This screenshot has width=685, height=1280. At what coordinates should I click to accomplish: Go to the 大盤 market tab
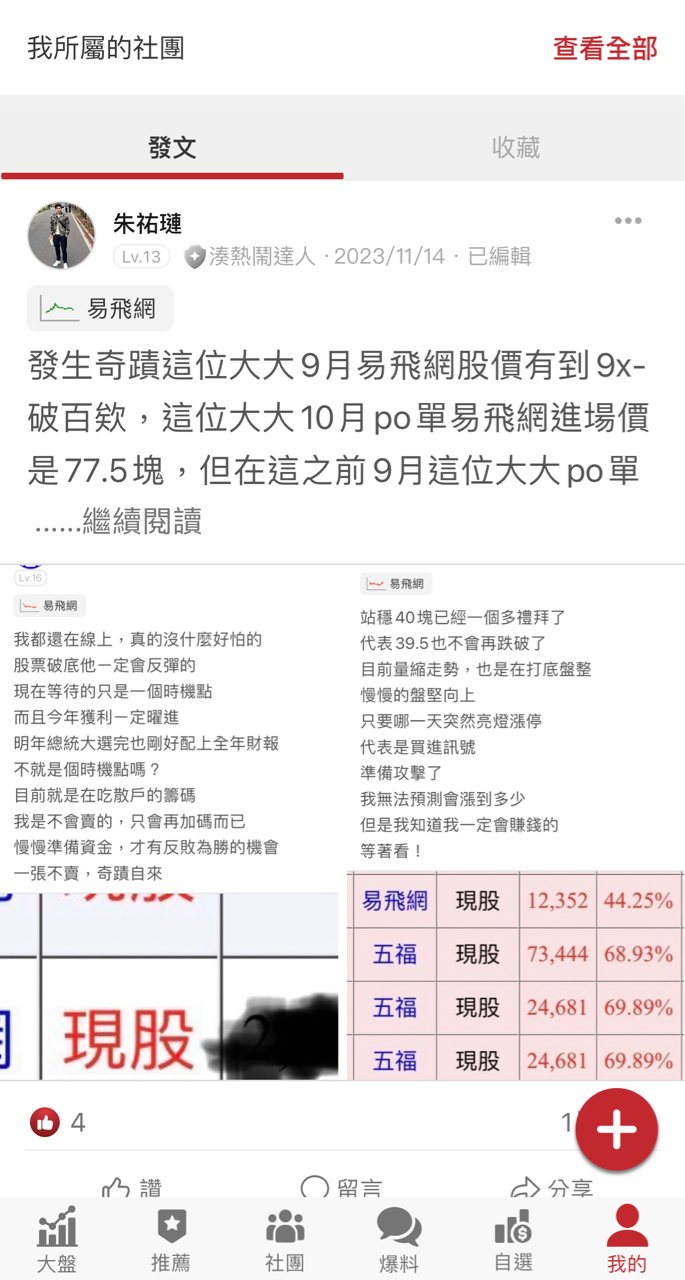tap(57, 1239)
